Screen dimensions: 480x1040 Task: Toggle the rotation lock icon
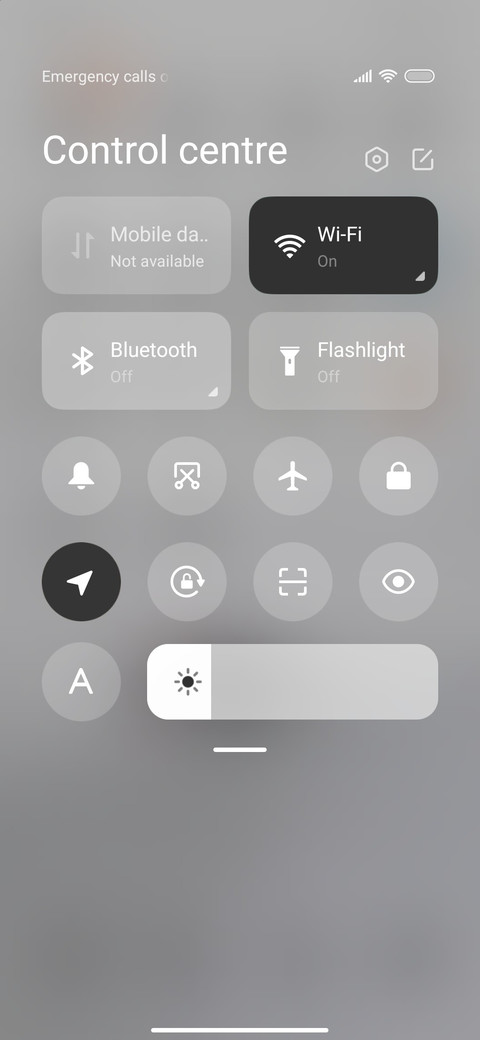(x=187, y=582)
